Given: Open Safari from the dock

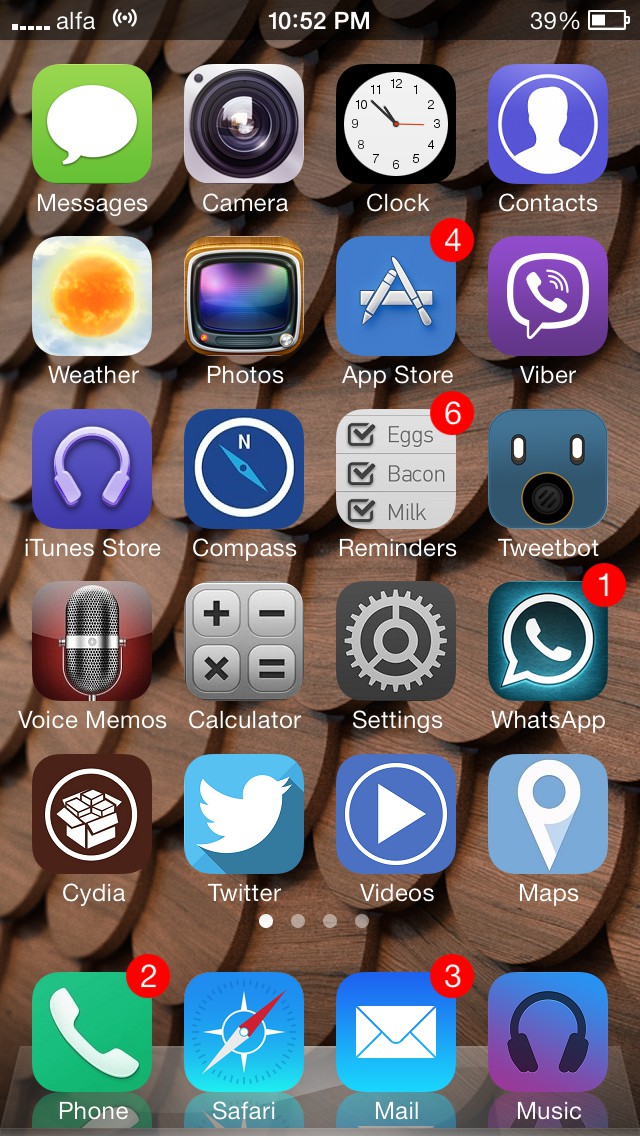Looking at the screenshot, I should (x=244, y=1032).
